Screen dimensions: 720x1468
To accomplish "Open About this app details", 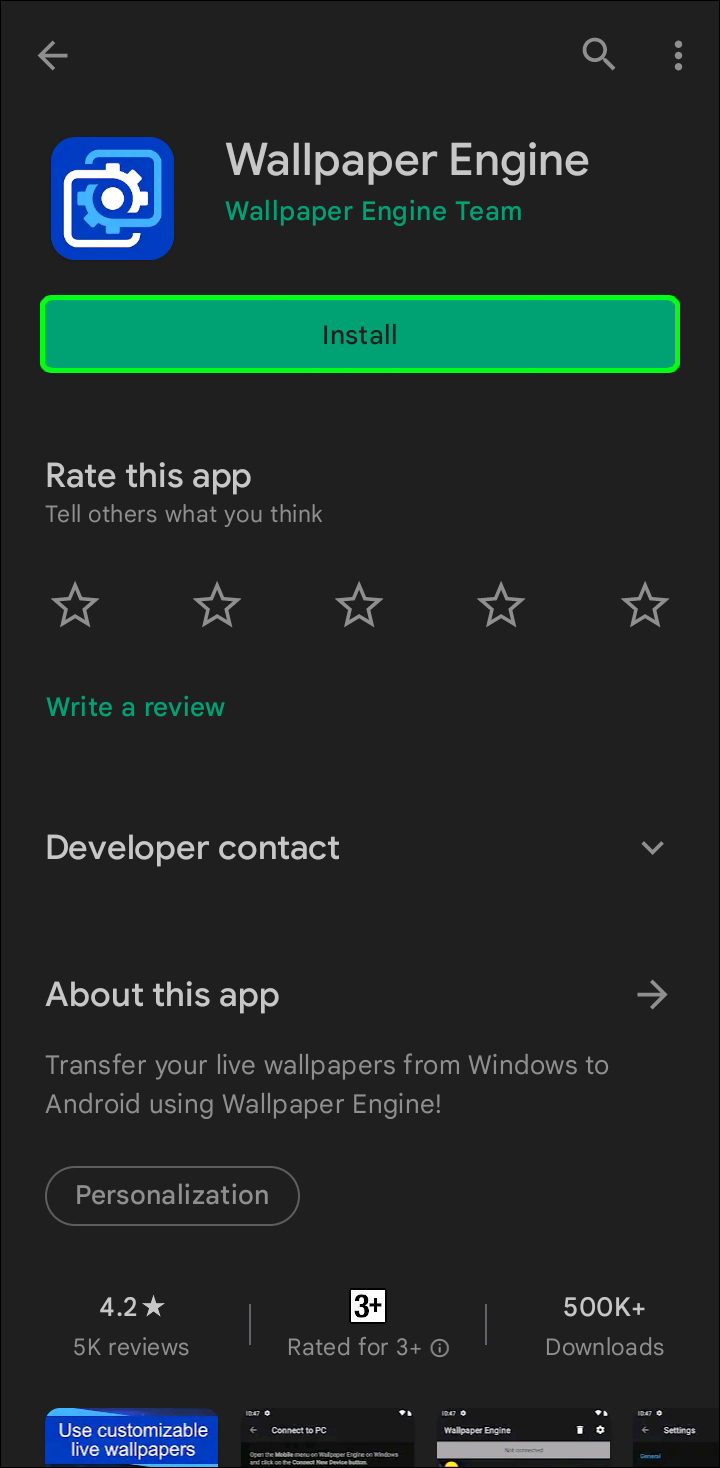I will click(x=652, y=995).
